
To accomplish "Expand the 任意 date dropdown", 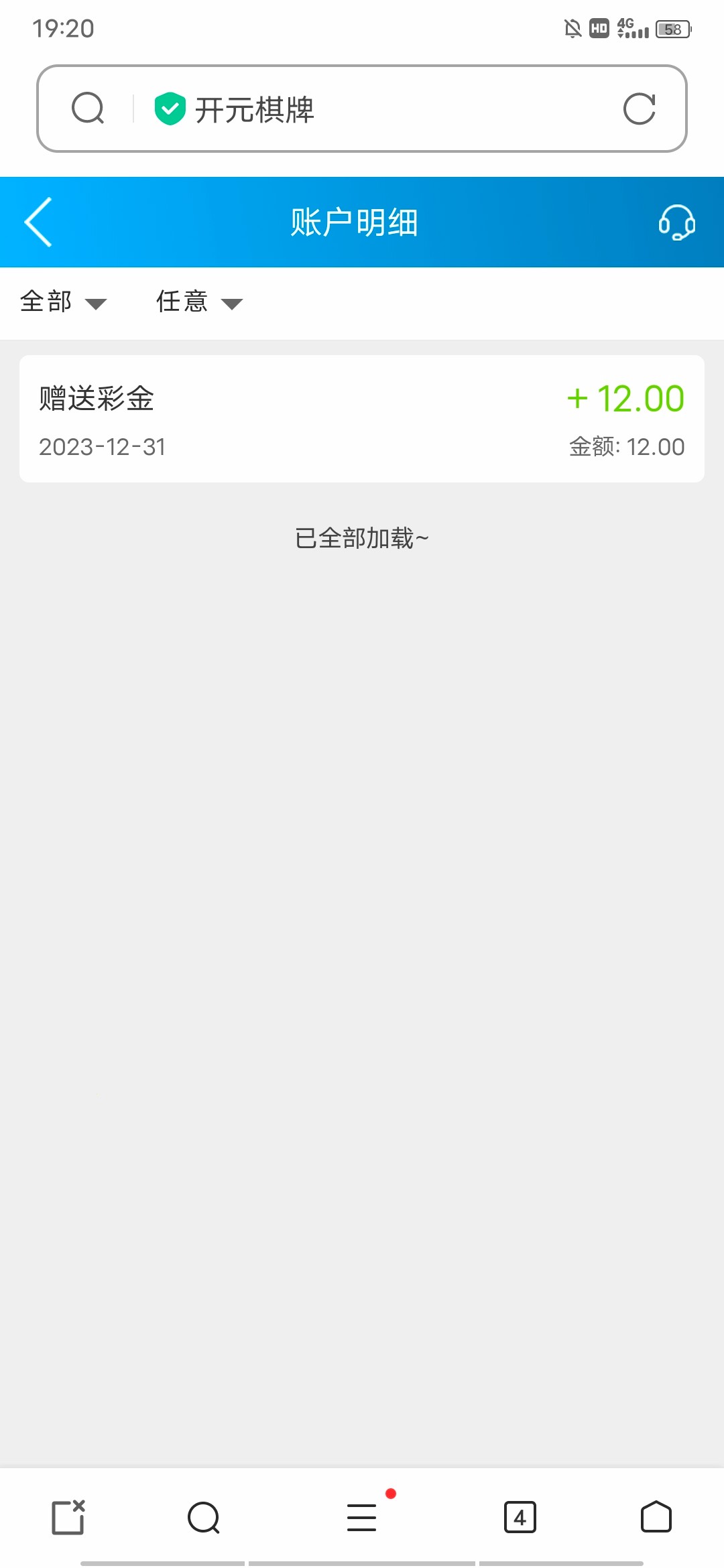I will (x=199, y=302).
